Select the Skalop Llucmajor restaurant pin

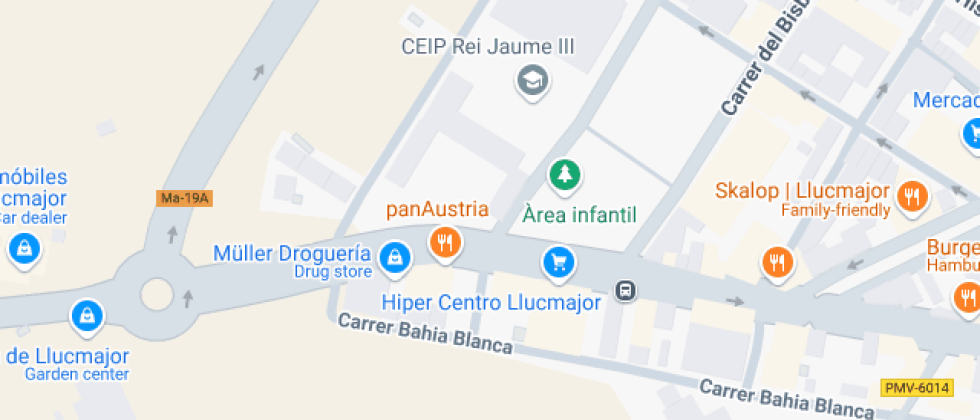(910, 196)
